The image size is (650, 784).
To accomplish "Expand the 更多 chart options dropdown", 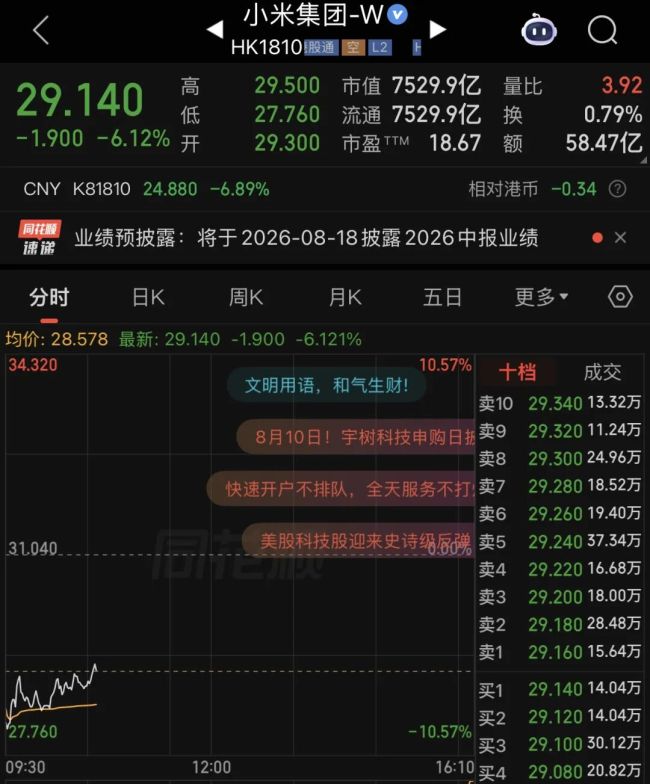I will click(542, 298).
